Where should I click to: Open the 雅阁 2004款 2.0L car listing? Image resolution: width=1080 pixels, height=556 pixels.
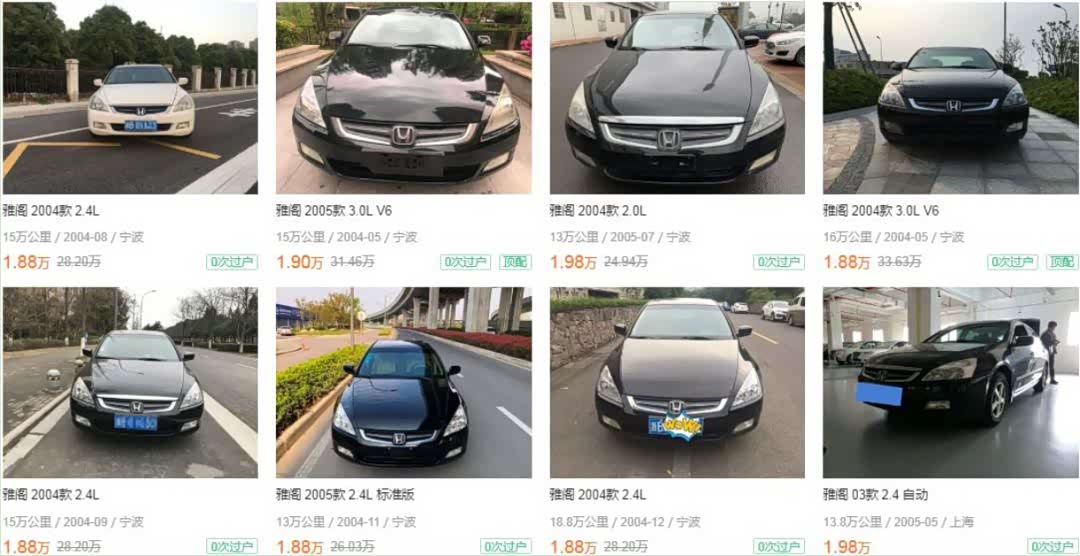(x=598, y=211)
